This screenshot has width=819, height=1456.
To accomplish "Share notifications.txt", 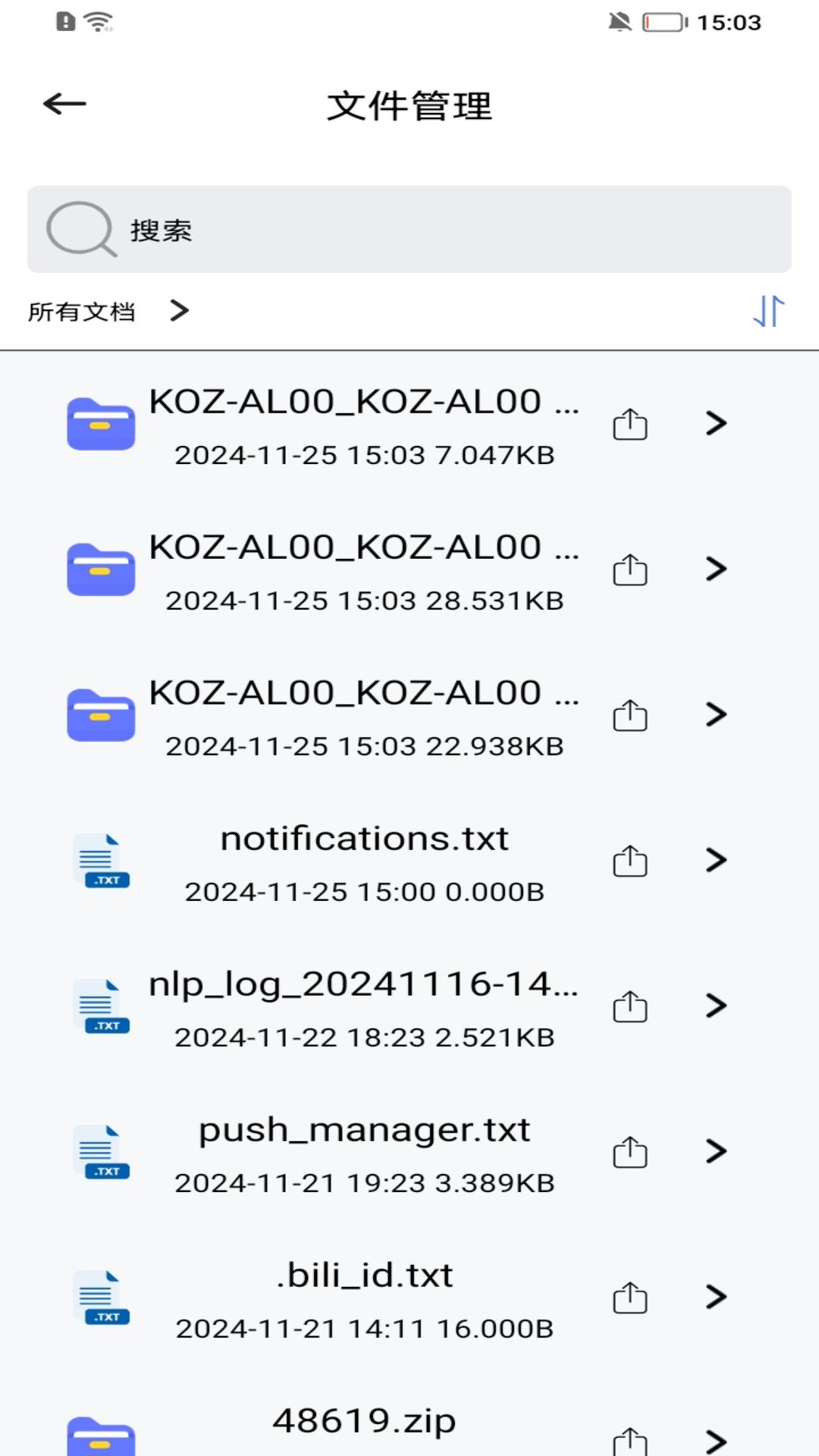I will [629, 861].
